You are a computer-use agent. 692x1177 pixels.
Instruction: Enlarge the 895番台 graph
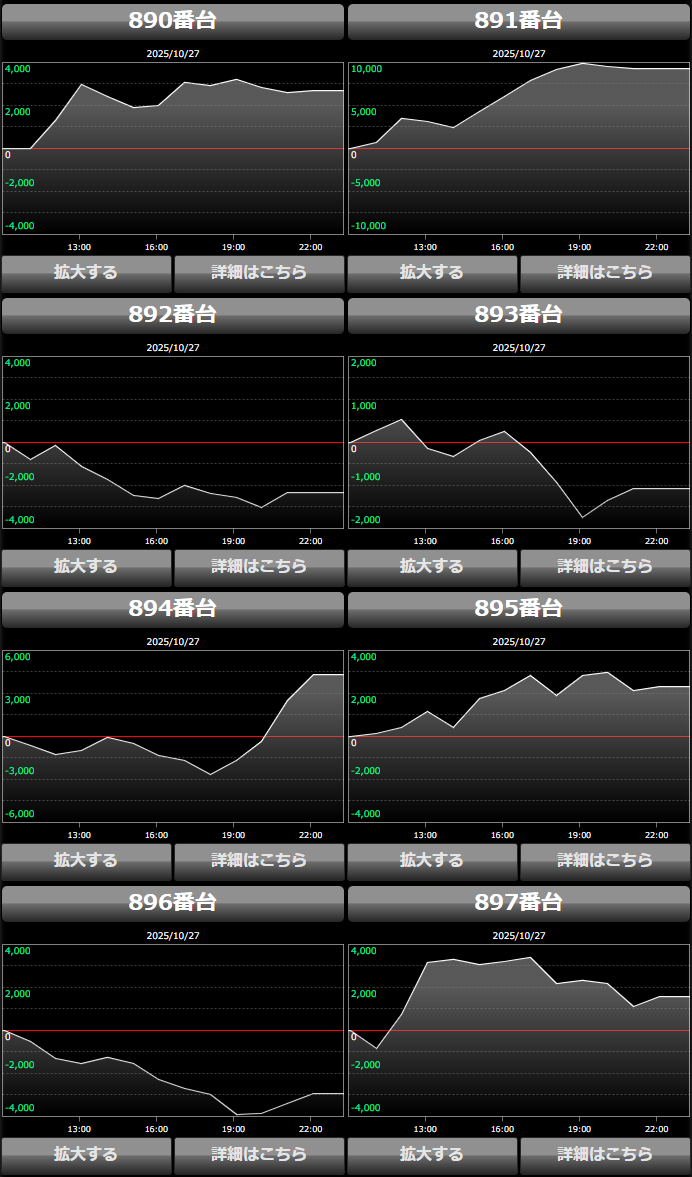432,860
